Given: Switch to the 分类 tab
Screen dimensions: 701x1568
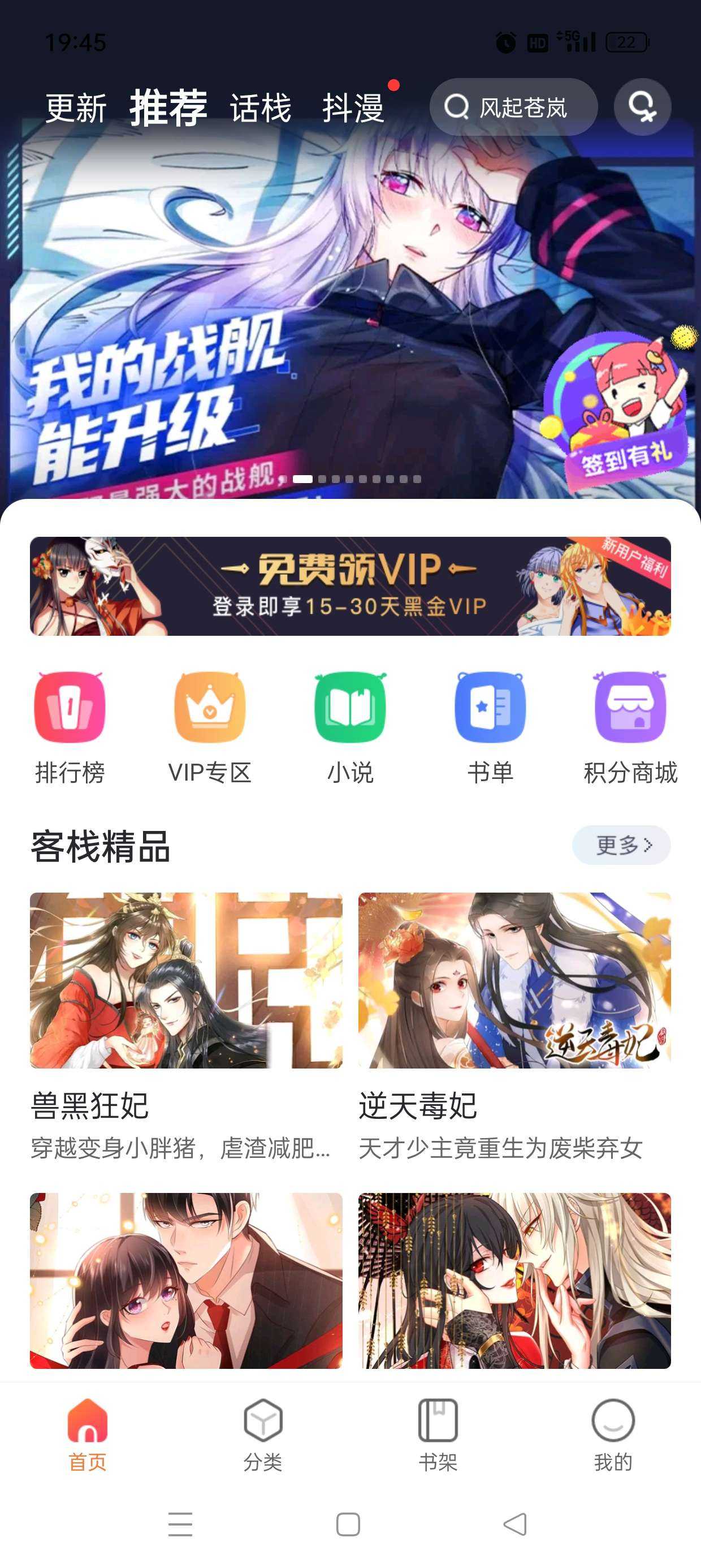Looking at the screenshot, I should coord(263,1434).
